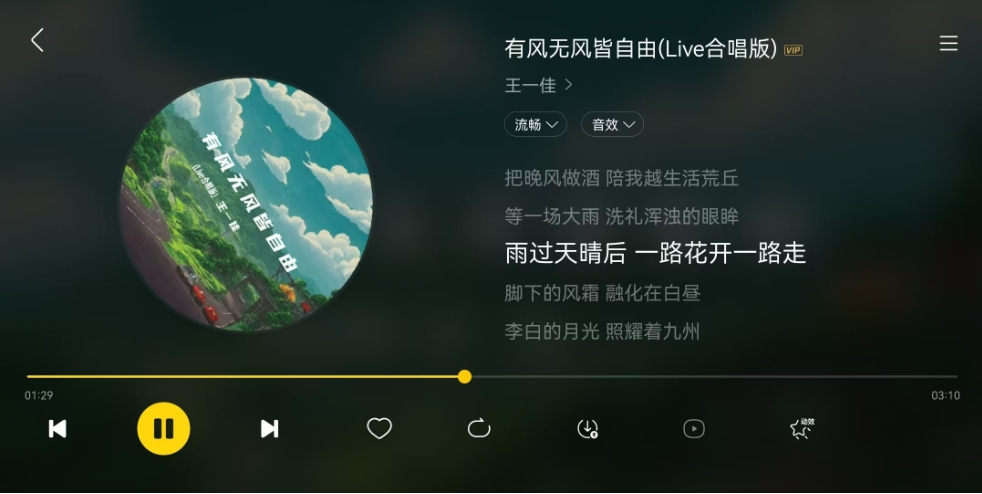Image resolution: width=982 pixels, height=494 pixels.
Task: Expand the 音效 sound effect dropdown
Action: pos(612,124)
